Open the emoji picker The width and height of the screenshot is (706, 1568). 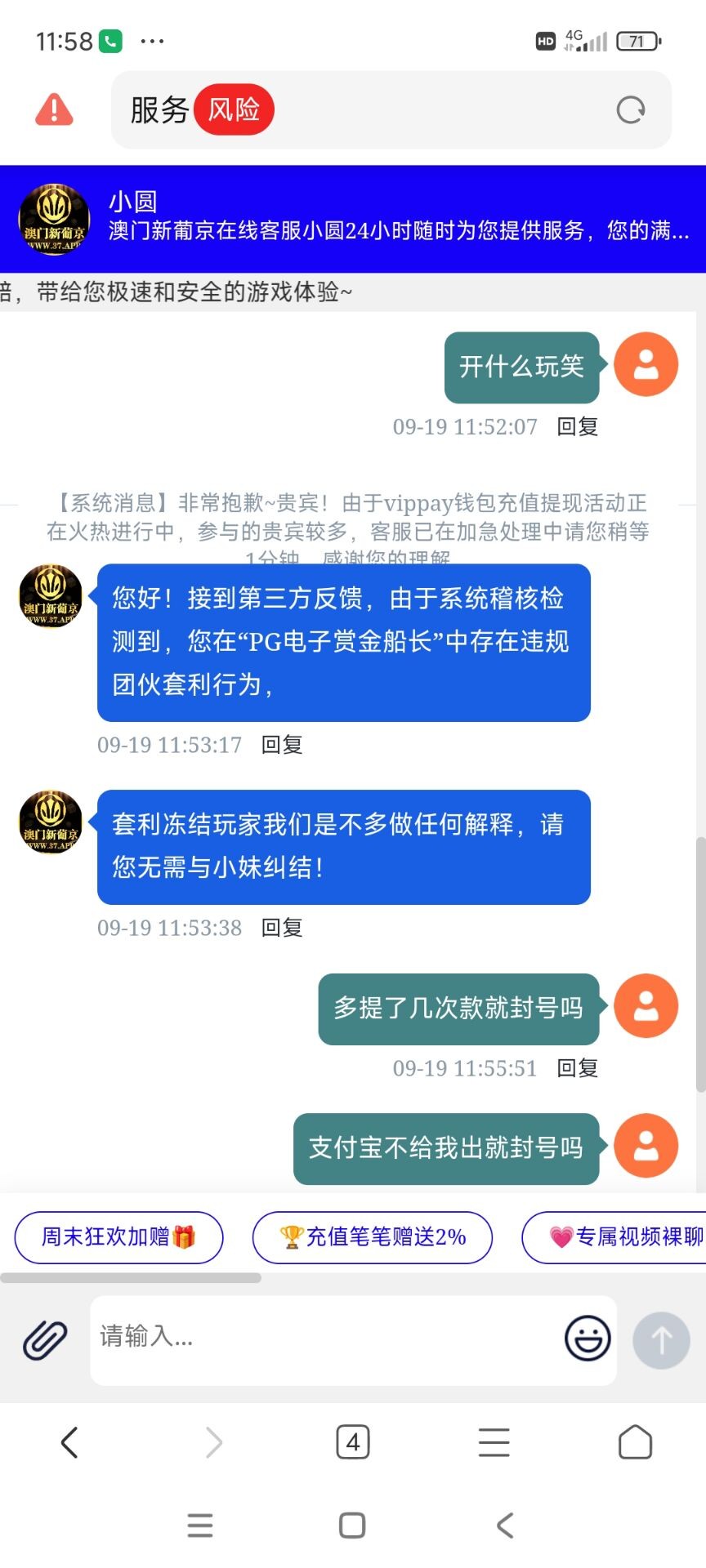click(588, 1339)
